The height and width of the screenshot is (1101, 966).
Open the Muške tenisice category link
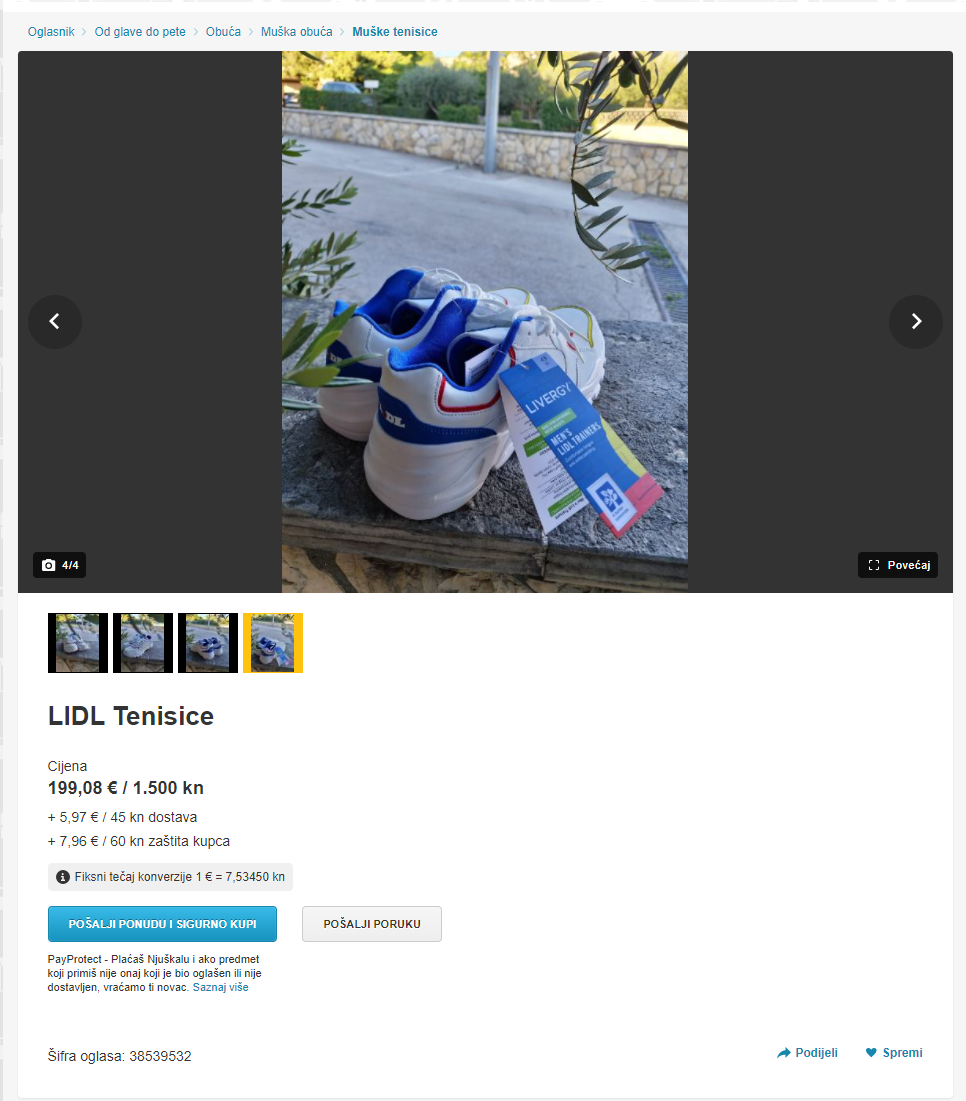394,32
